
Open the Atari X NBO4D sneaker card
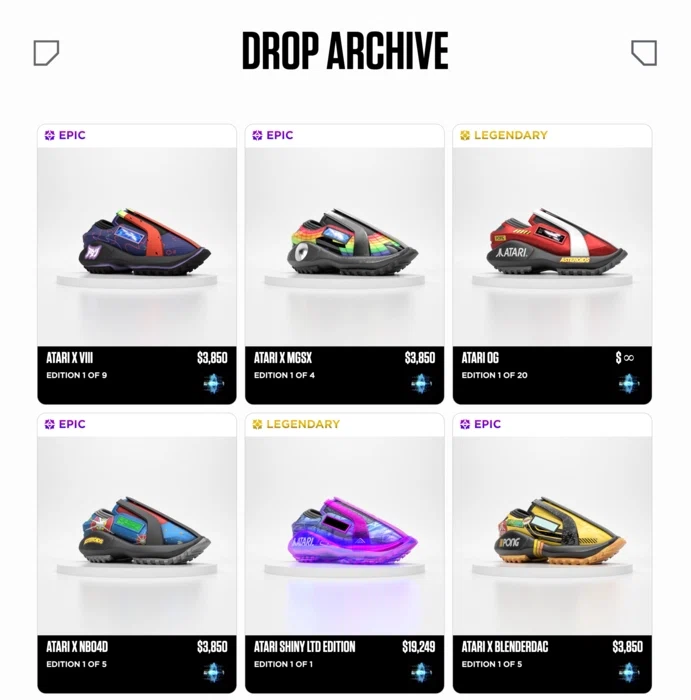[137, 538]
